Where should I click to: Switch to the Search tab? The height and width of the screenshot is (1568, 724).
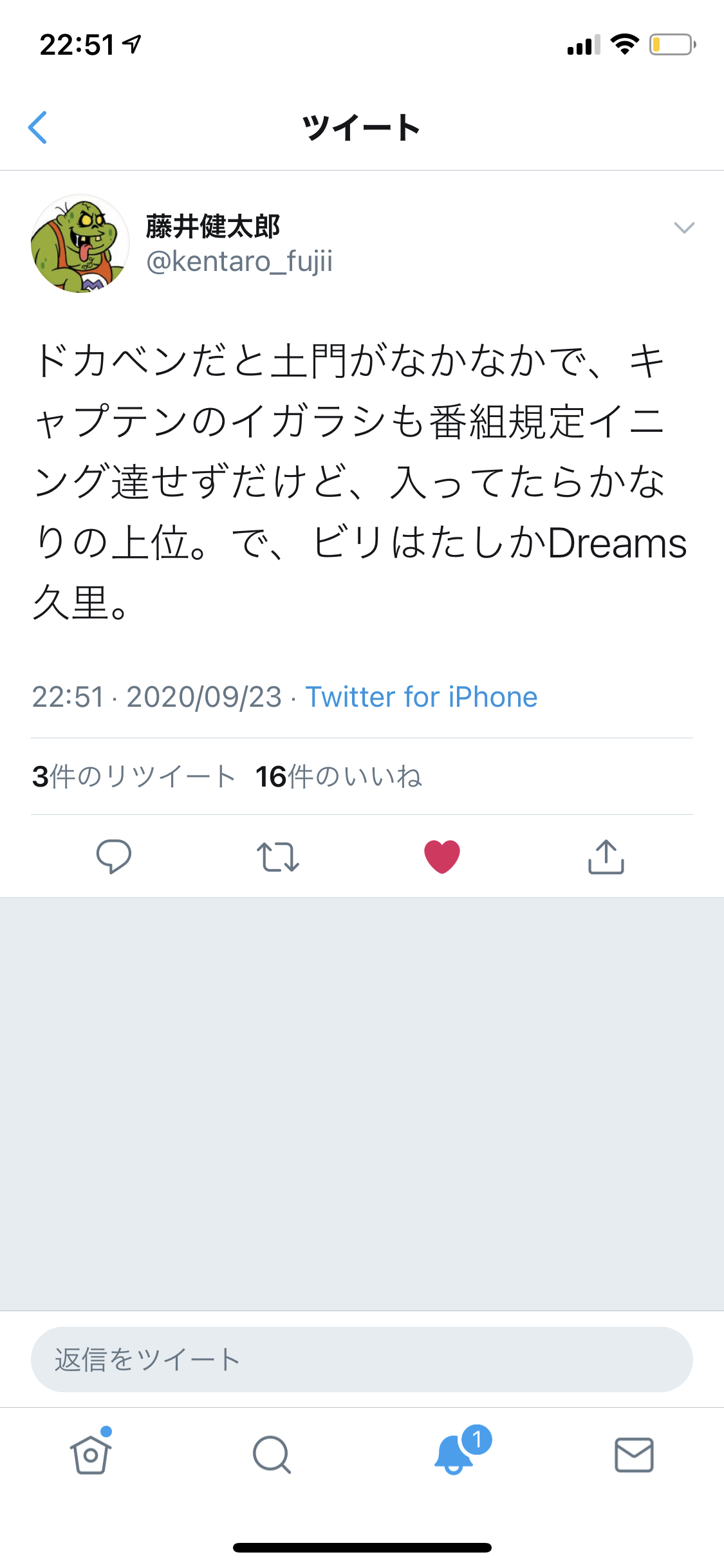point(272,1455)
